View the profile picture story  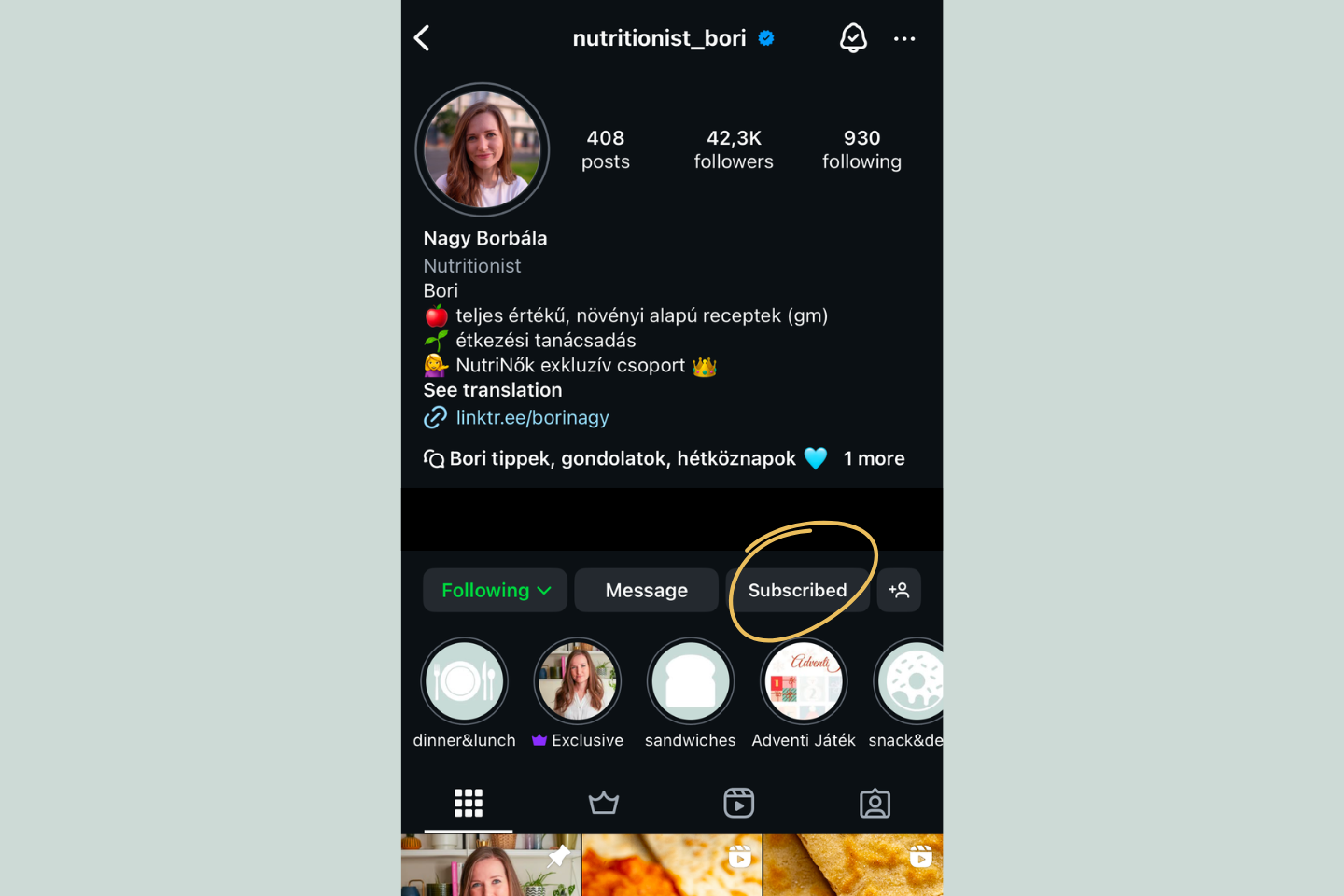click(483, 149)
